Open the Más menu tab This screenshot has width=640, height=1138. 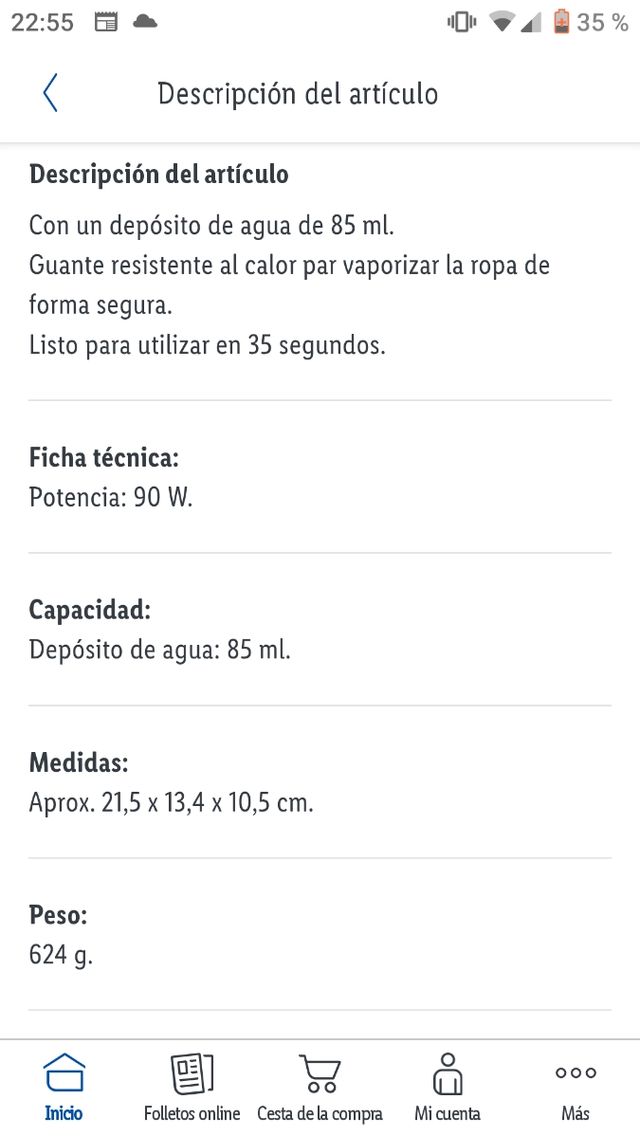[575, 1087]
